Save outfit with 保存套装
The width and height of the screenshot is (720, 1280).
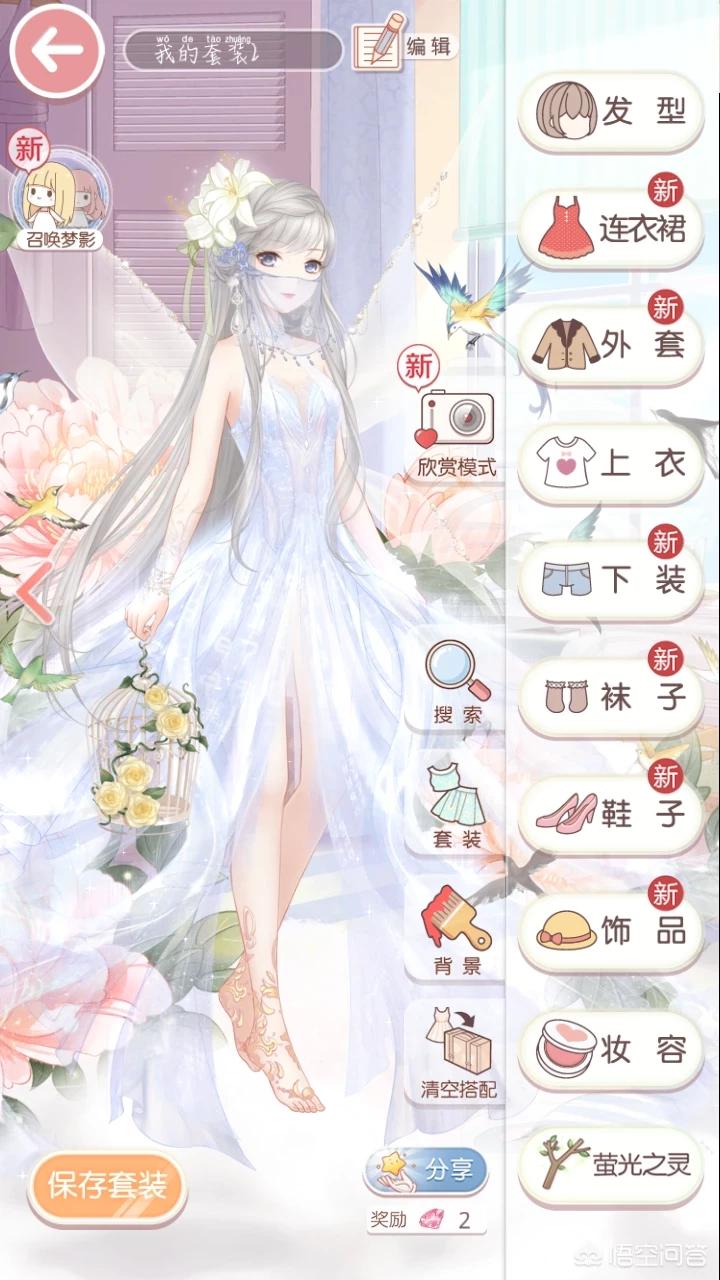pos(106,1187)
